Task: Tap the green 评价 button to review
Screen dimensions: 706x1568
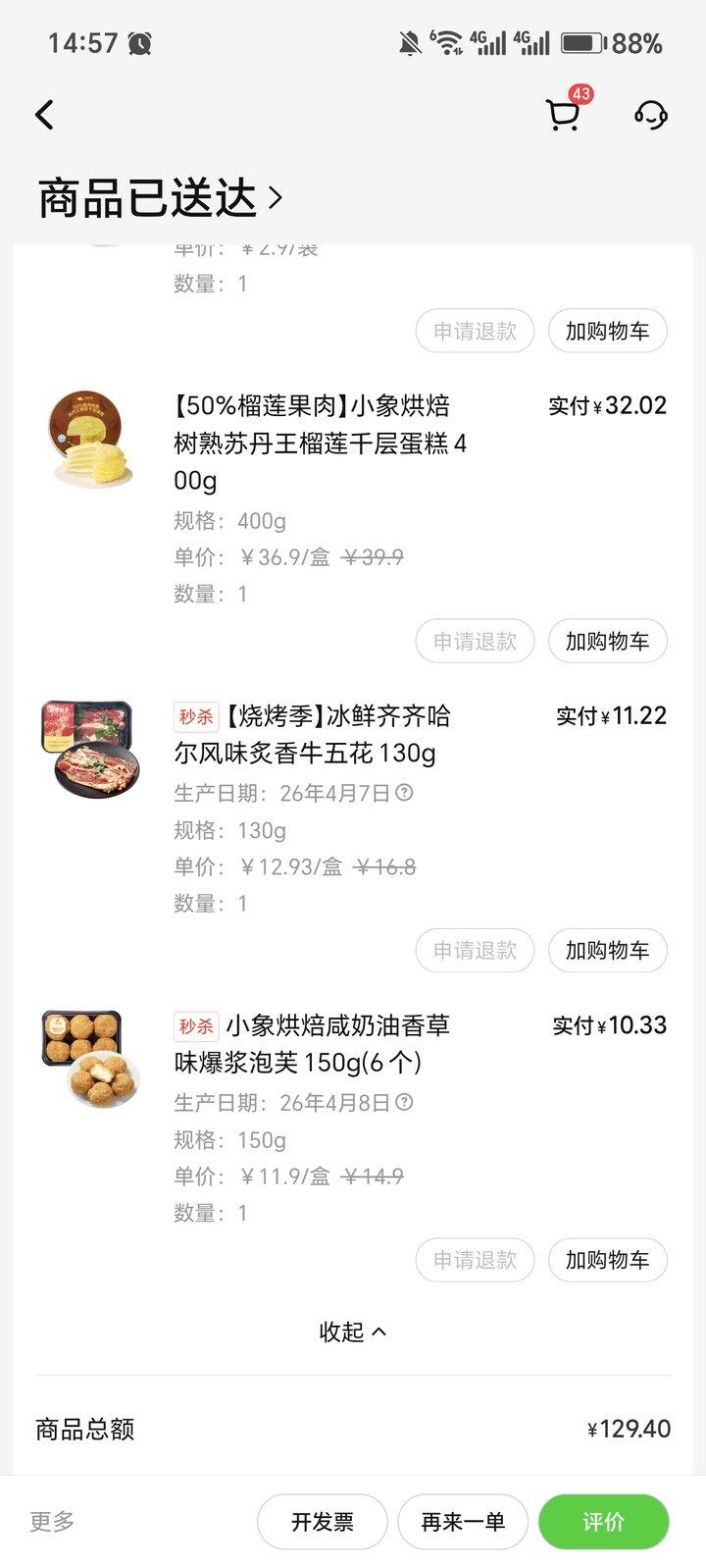Action: (603, 1520)
